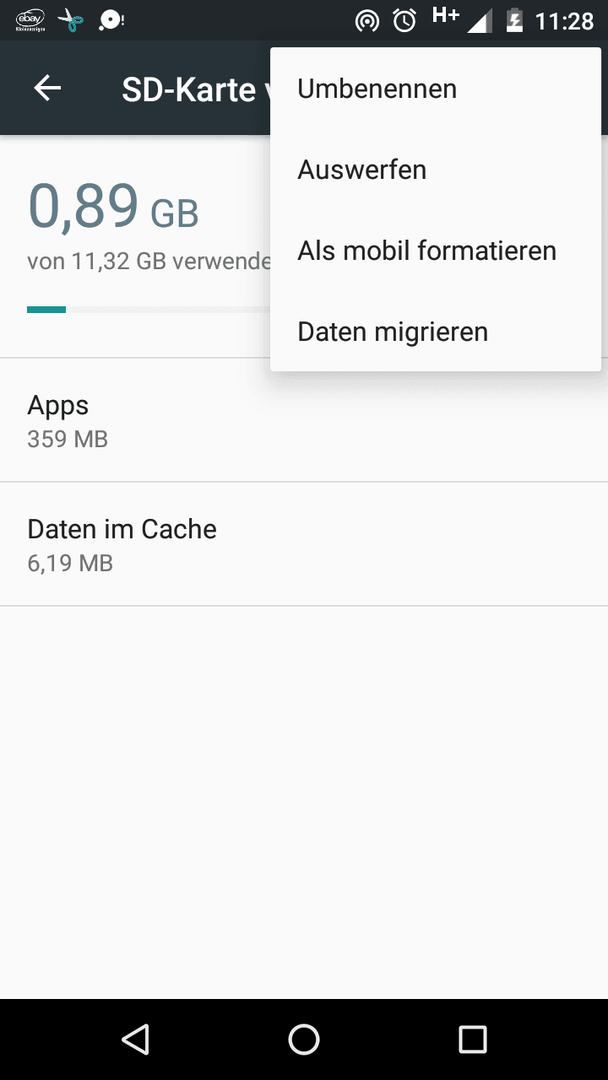Image resolution: width=608 pixels, height=1080 pixels.
Task: Choose Auswerfen to eject the card
Action: pos(435,169)
